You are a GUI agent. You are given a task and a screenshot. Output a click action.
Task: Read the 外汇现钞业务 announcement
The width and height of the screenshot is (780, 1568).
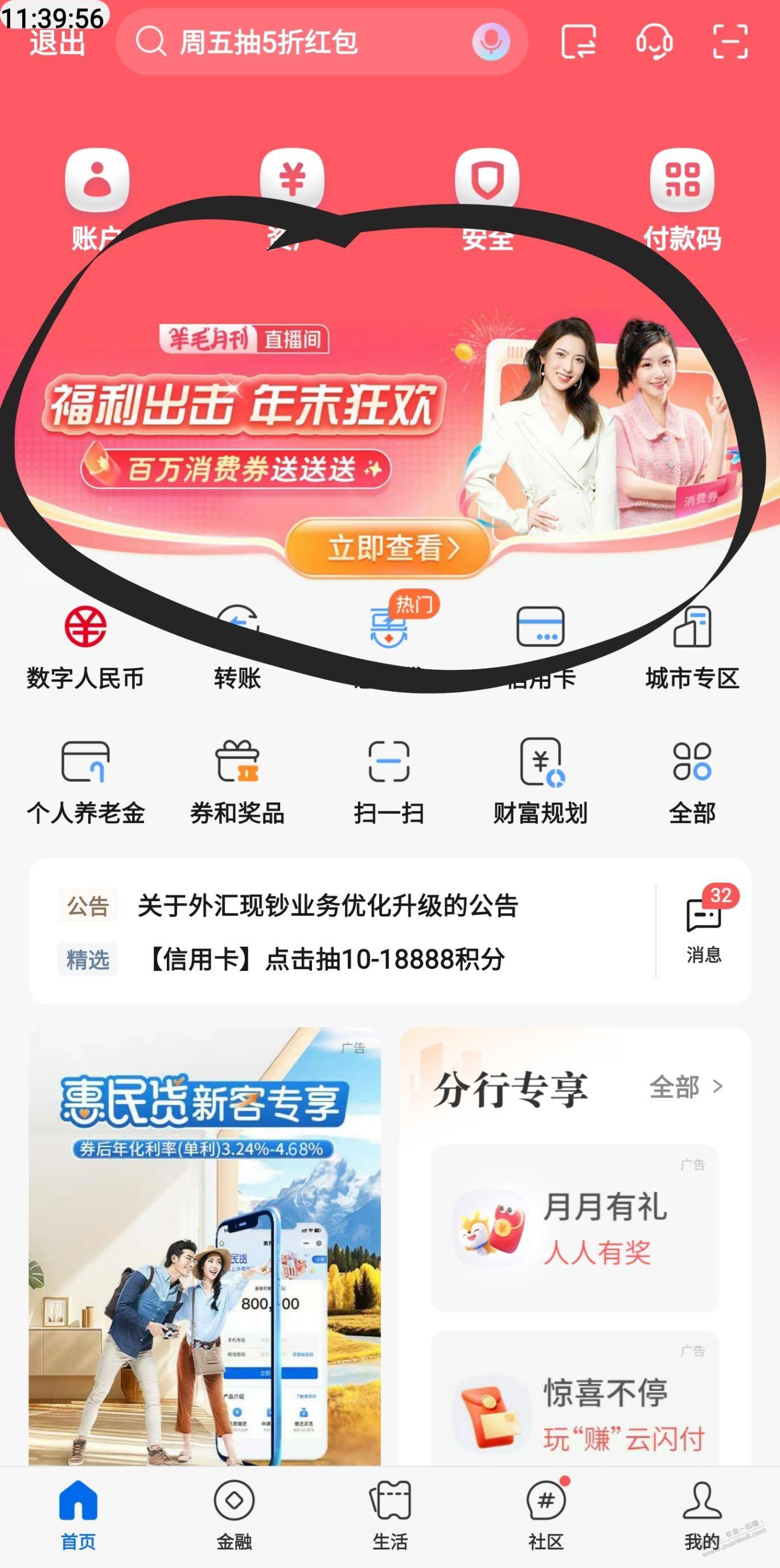tap(327, 905)
